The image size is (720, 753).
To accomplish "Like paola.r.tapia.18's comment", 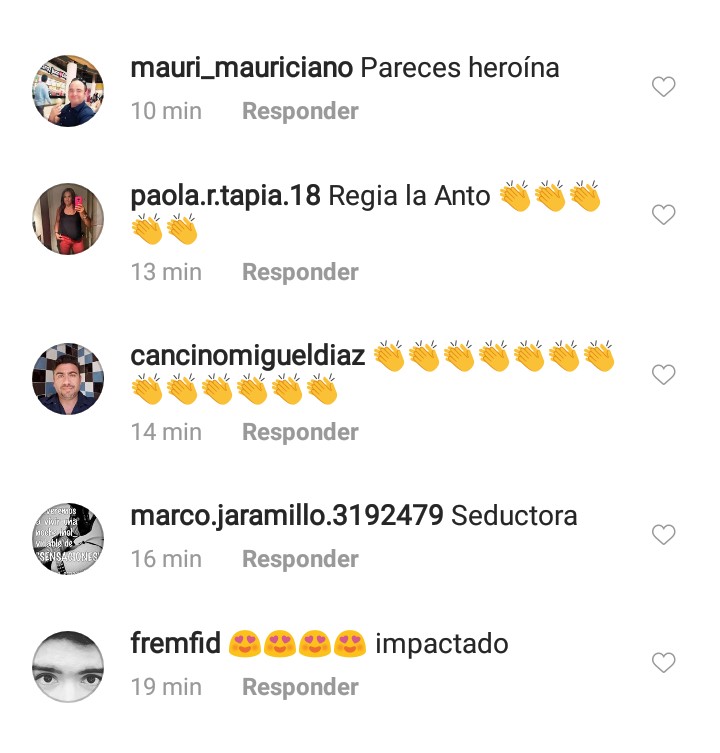I will click(x=663, y=215).
